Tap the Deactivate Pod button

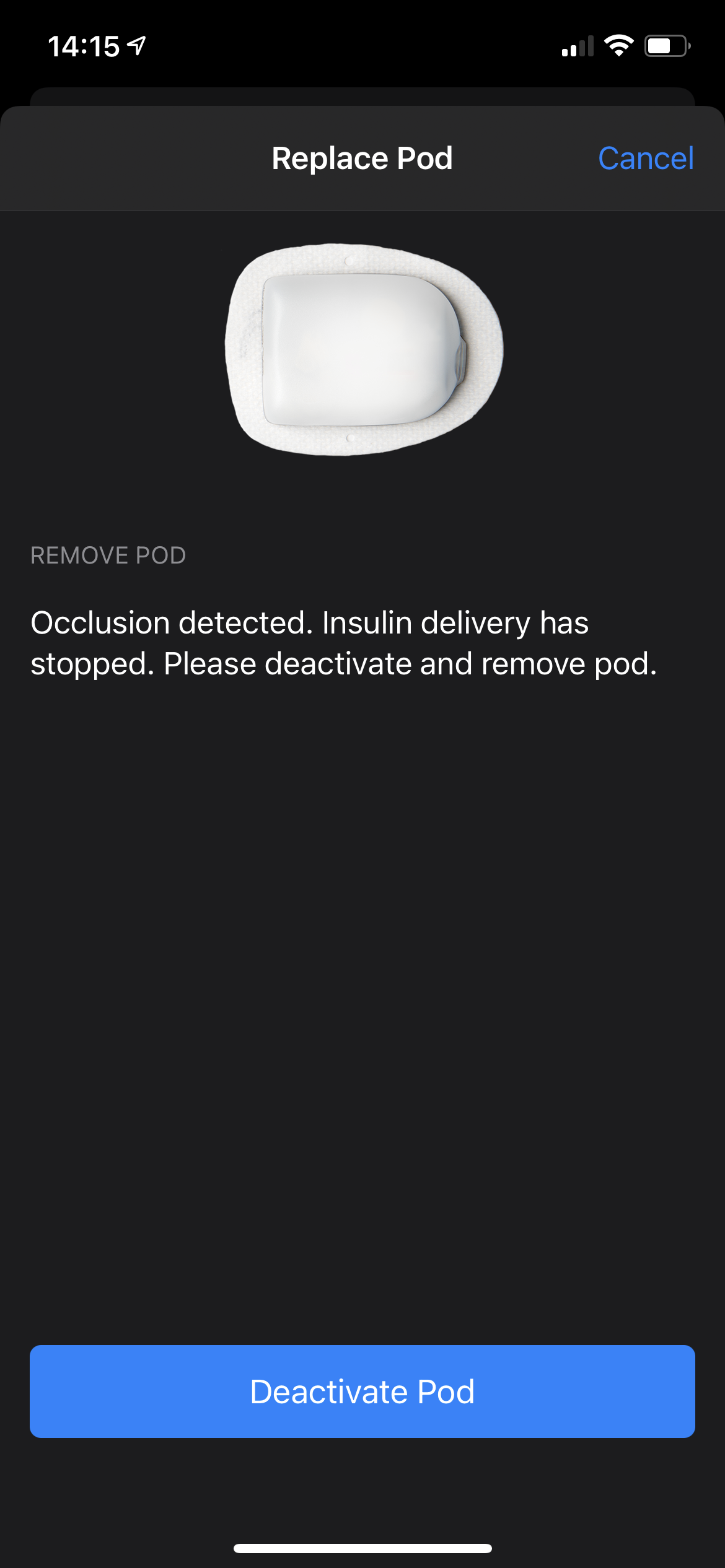click(x=362, y=1392)
